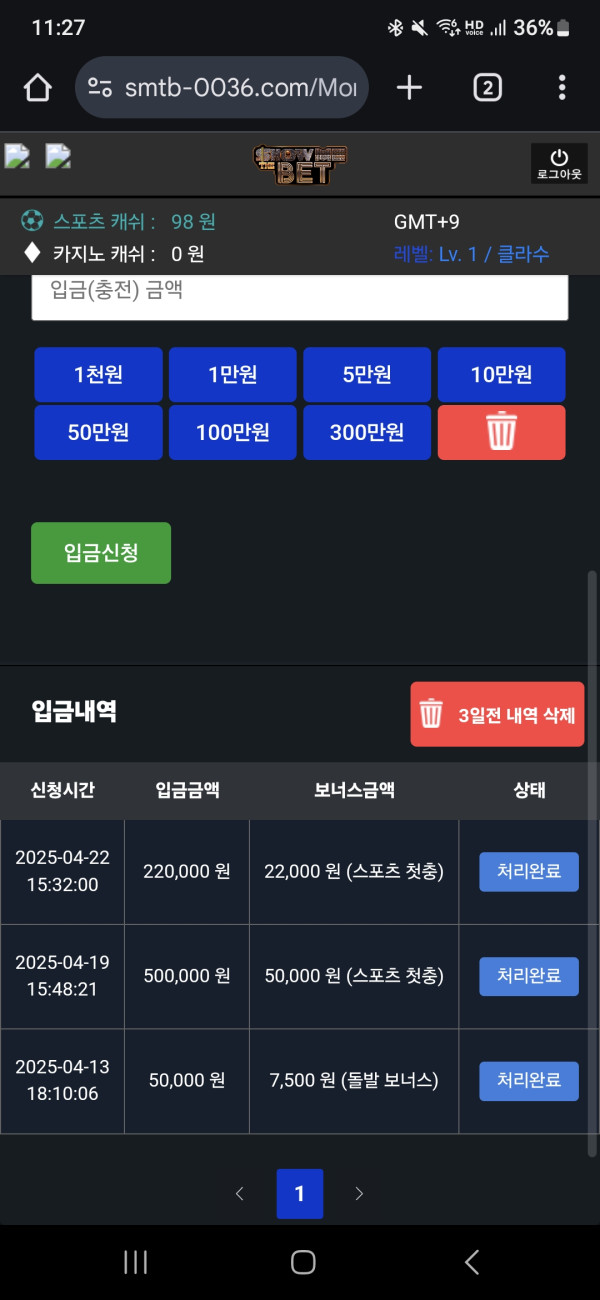Clear the amount with the trash button
The width and height of the screenshot is (600, 1300).
[501, 433]
